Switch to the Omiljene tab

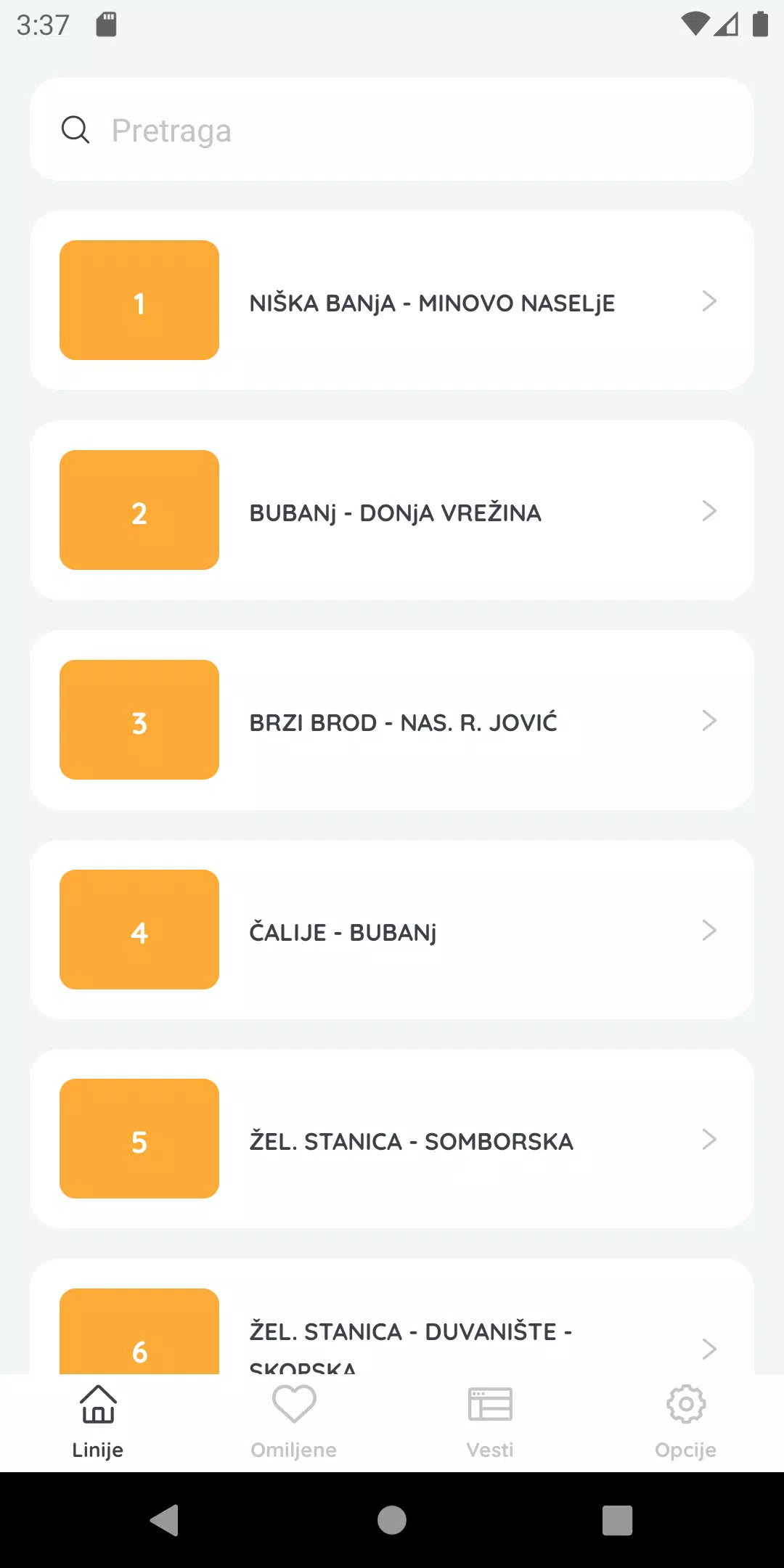pos(294,1422)
